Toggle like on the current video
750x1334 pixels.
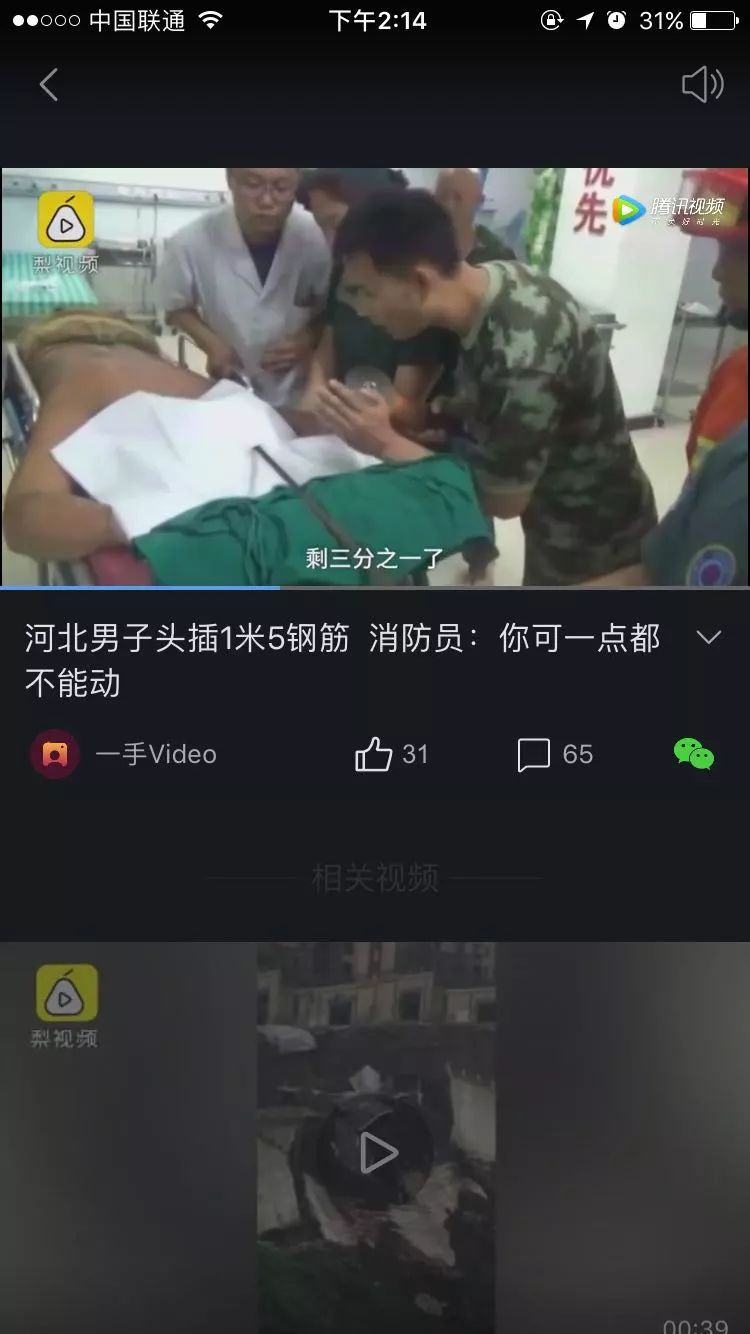[375, 755]
